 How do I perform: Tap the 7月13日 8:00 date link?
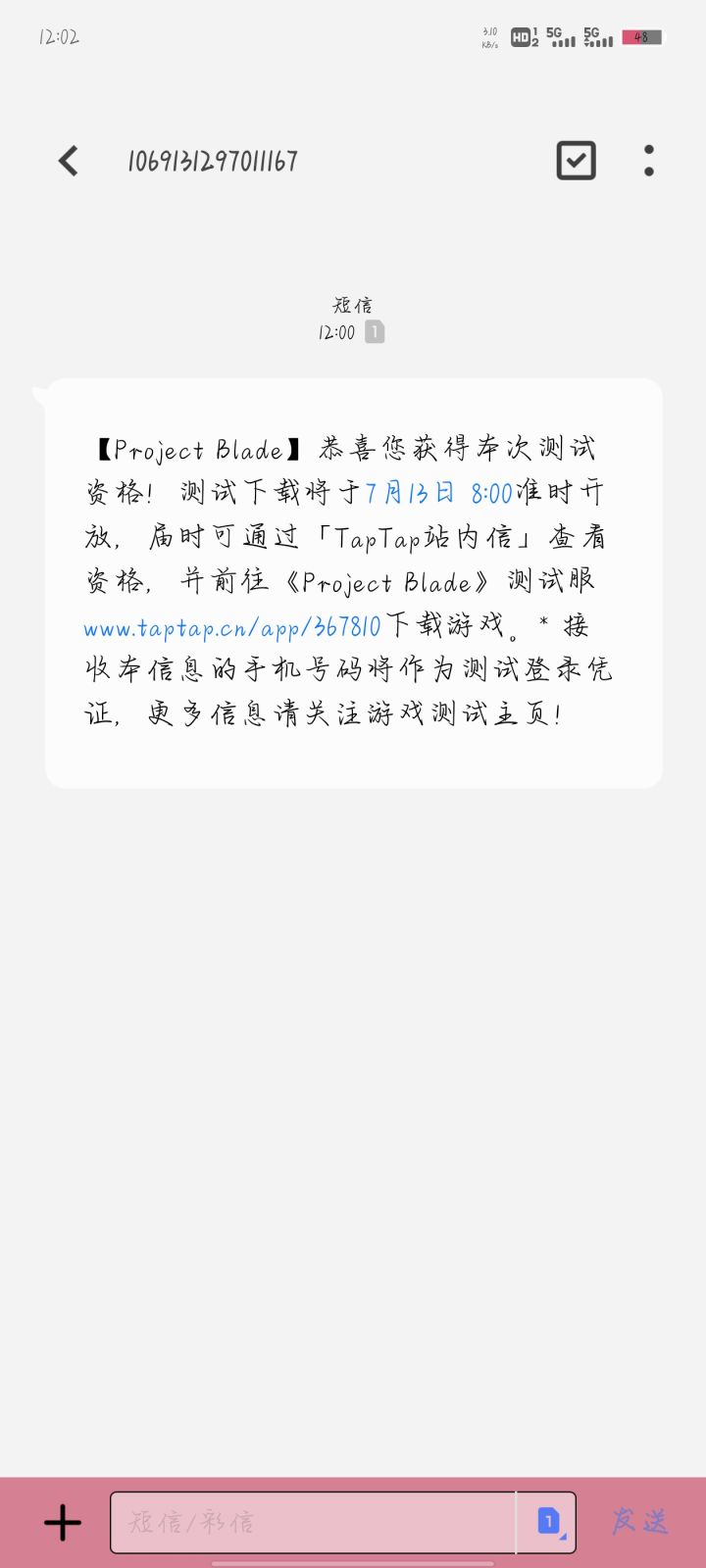439,492
